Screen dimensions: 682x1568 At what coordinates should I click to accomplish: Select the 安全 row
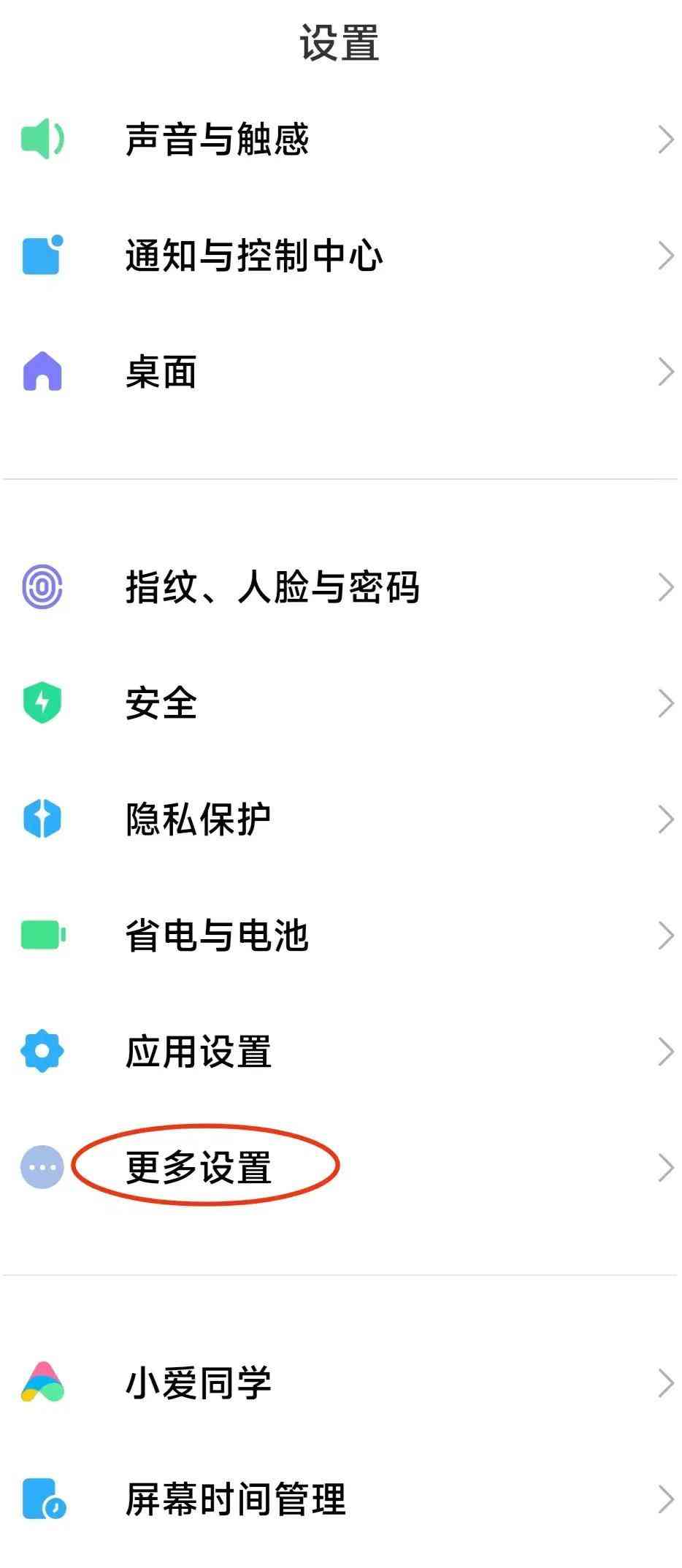click(161, 703)
